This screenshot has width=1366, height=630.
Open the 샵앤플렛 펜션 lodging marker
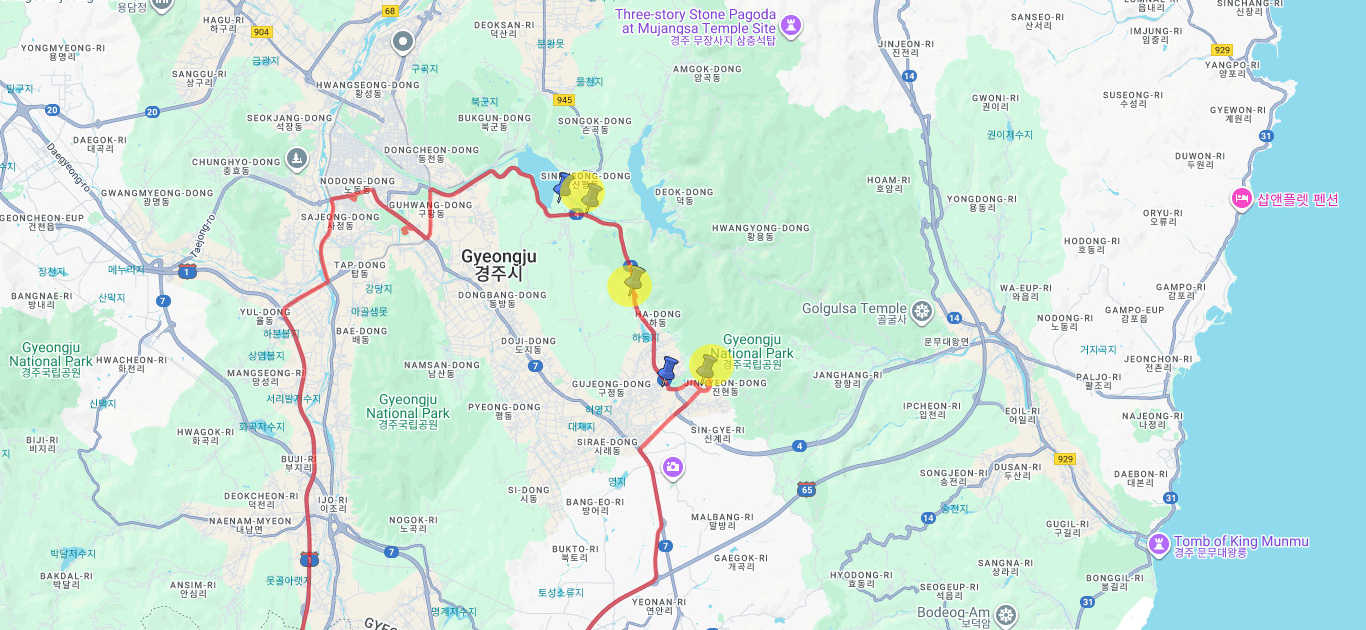[1242, 198]
